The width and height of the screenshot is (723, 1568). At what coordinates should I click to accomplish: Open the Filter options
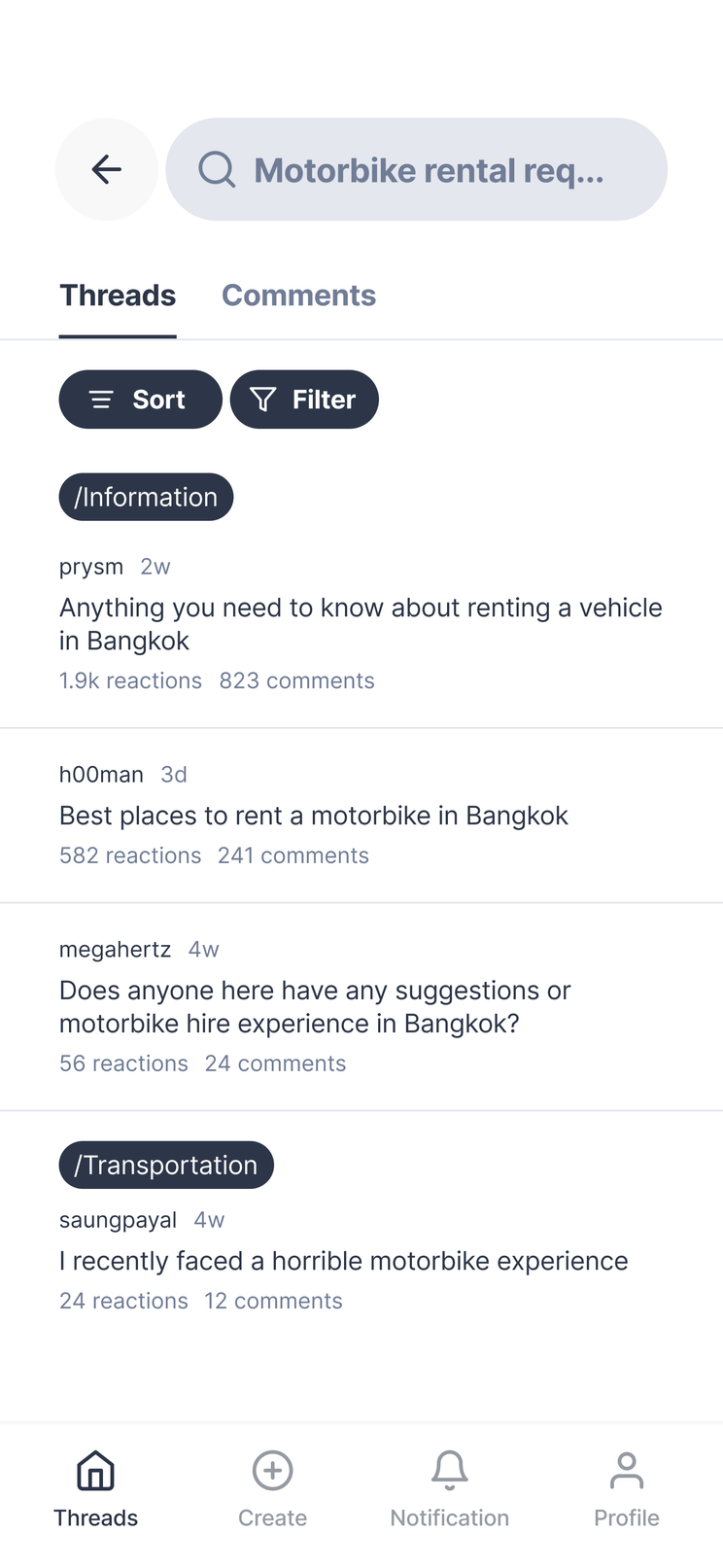click(x=304, y=400)
